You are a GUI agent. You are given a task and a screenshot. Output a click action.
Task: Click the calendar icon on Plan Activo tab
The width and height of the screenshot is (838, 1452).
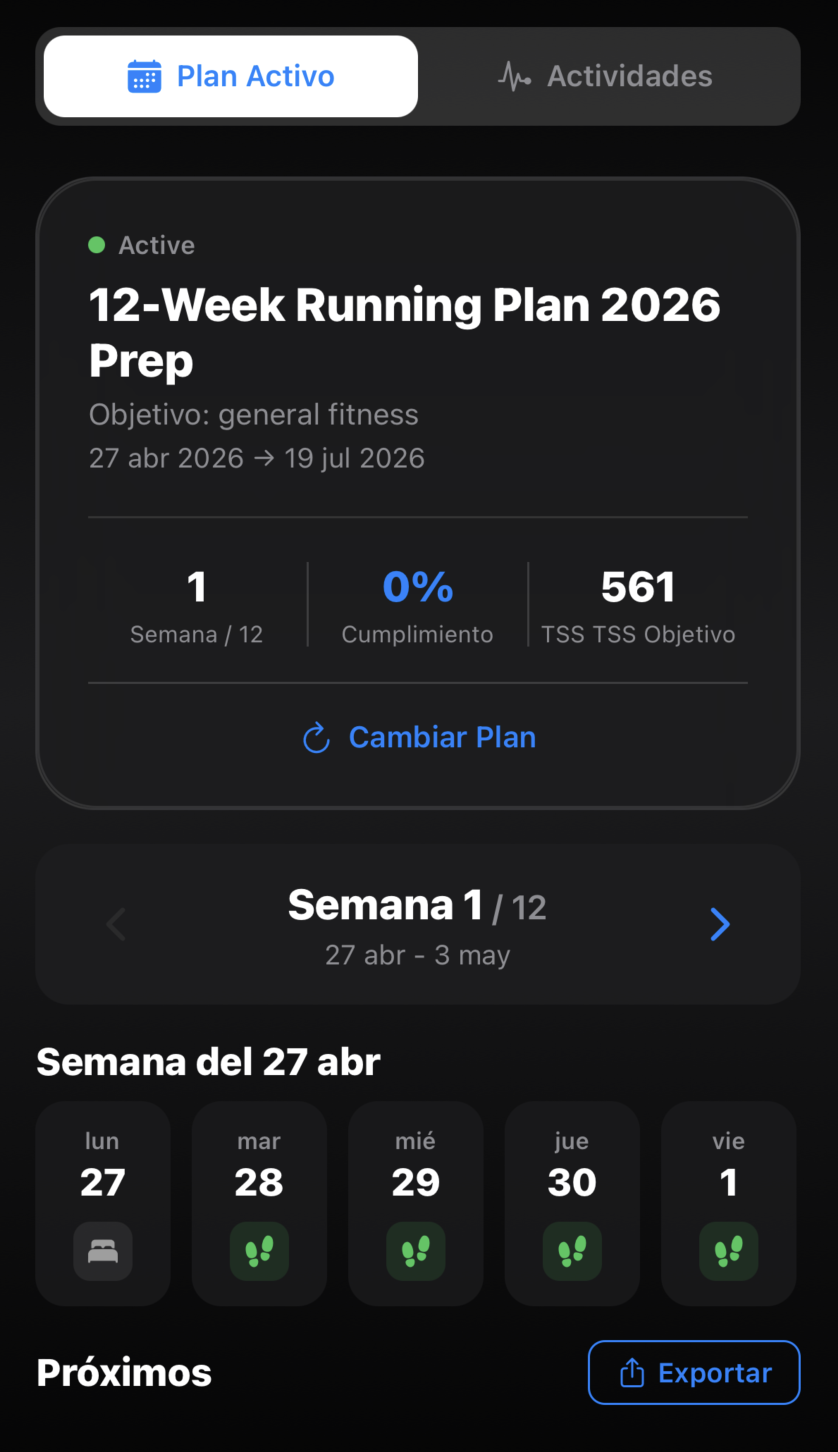coord(144,75)
